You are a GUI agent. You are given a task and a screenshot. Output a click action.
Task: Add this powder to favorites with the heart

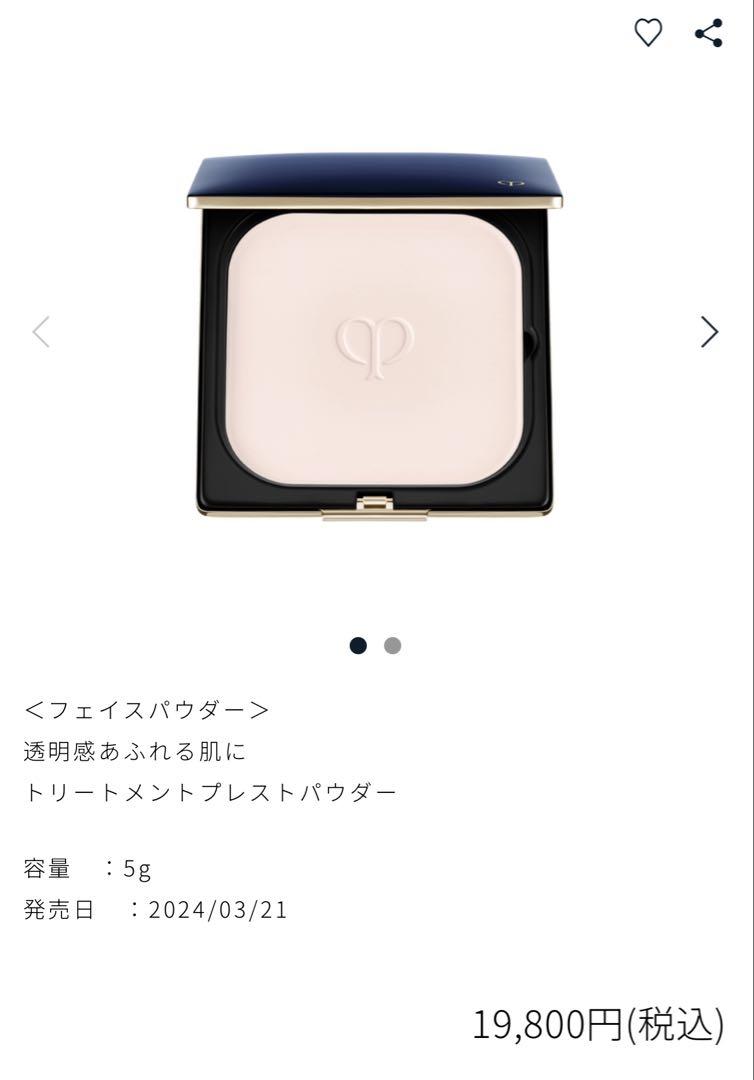pyautogui.click(x=649, y=33)
